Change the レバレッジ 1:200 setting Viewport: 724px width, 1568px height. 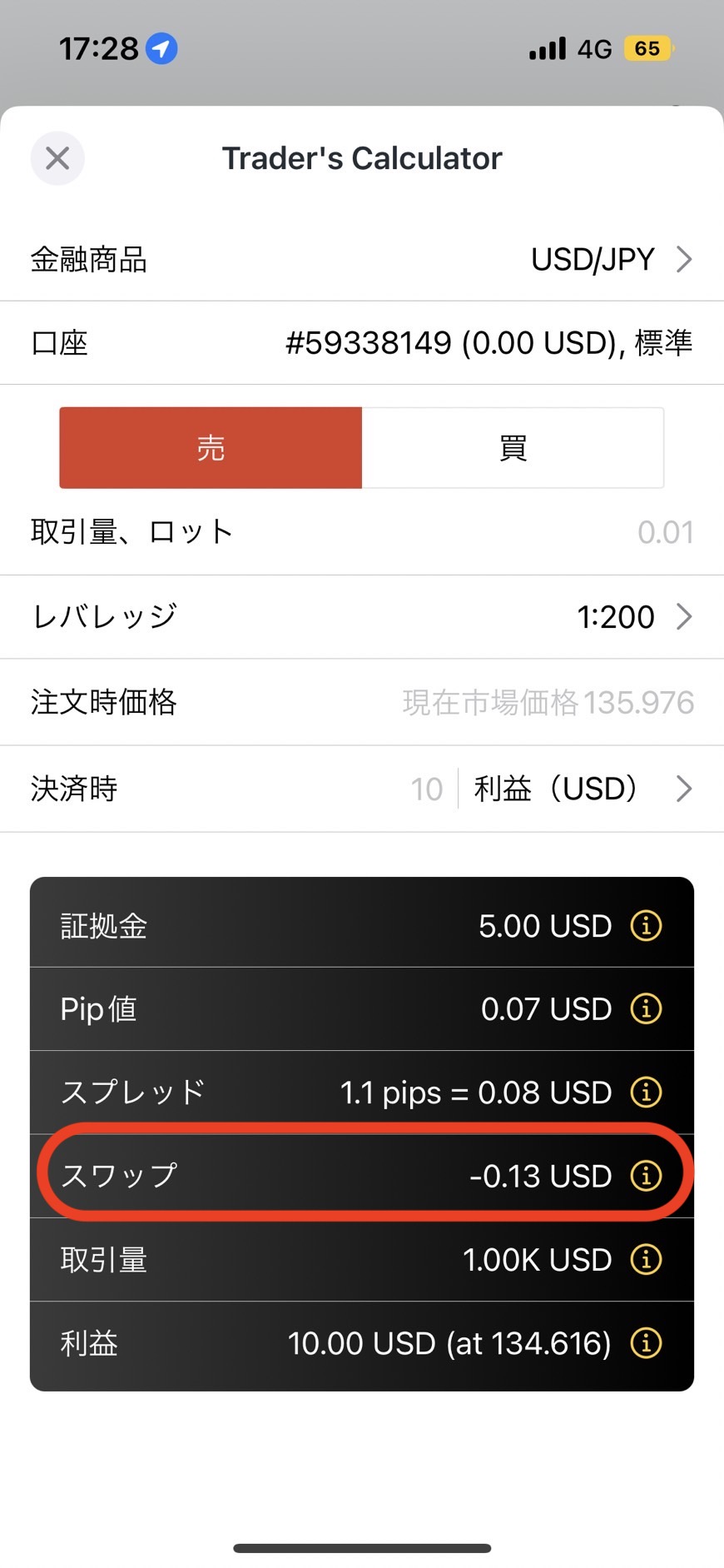362,617
